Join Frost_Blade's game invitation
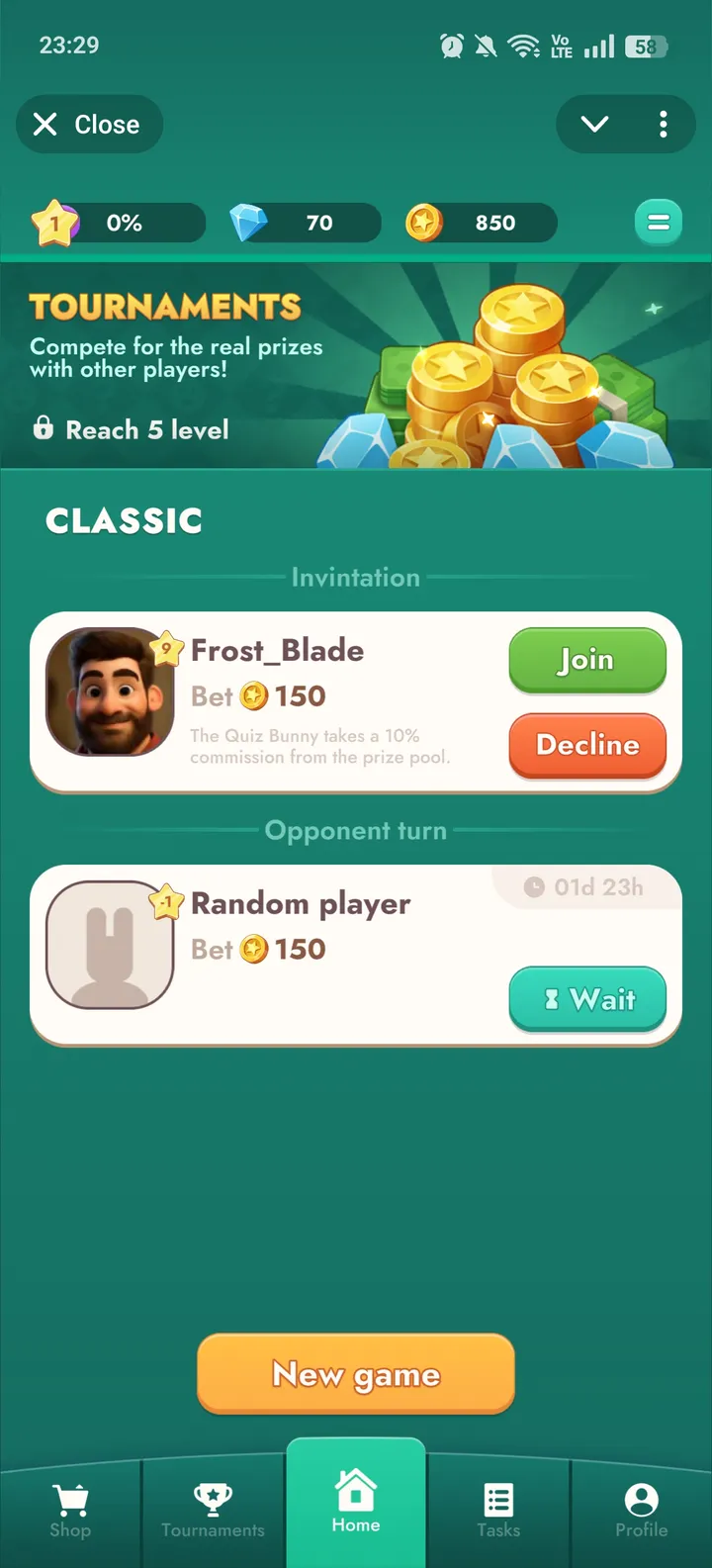The height and width of the screenshot is (1568, 712). (587, 660)
